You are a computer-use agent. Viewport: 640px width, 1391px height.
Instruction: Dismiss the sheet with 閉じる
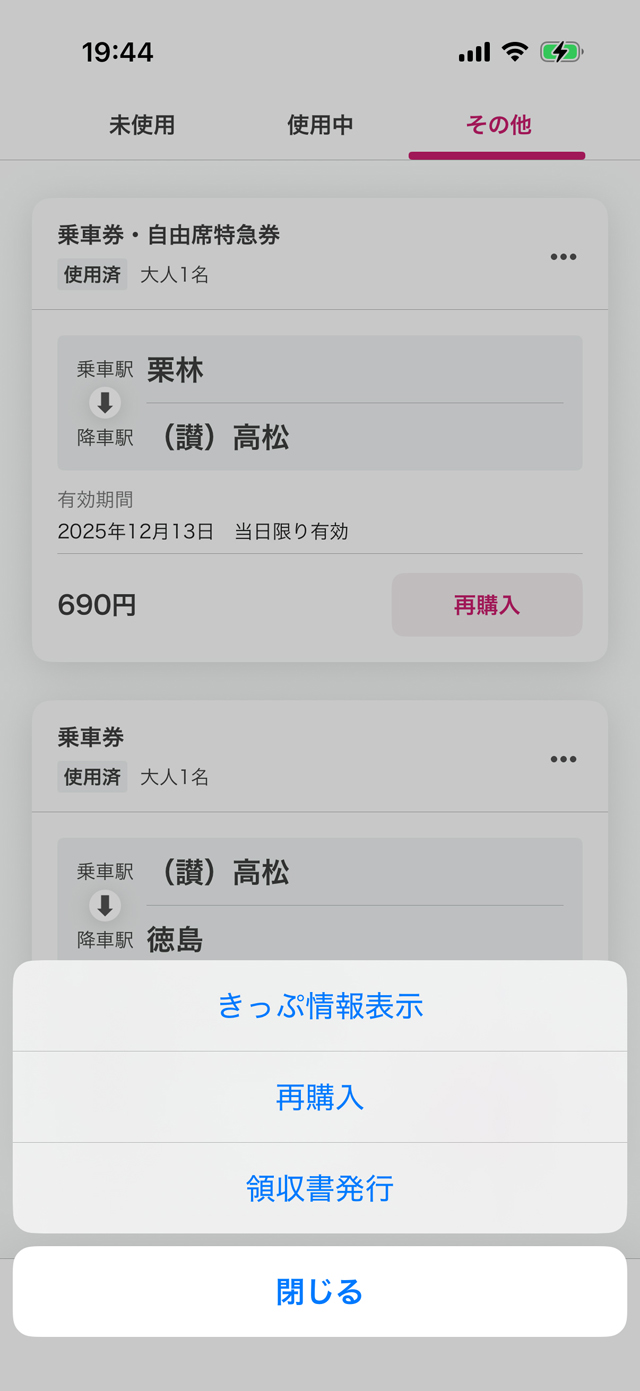pyautogui.click(x=320, y=1291)
